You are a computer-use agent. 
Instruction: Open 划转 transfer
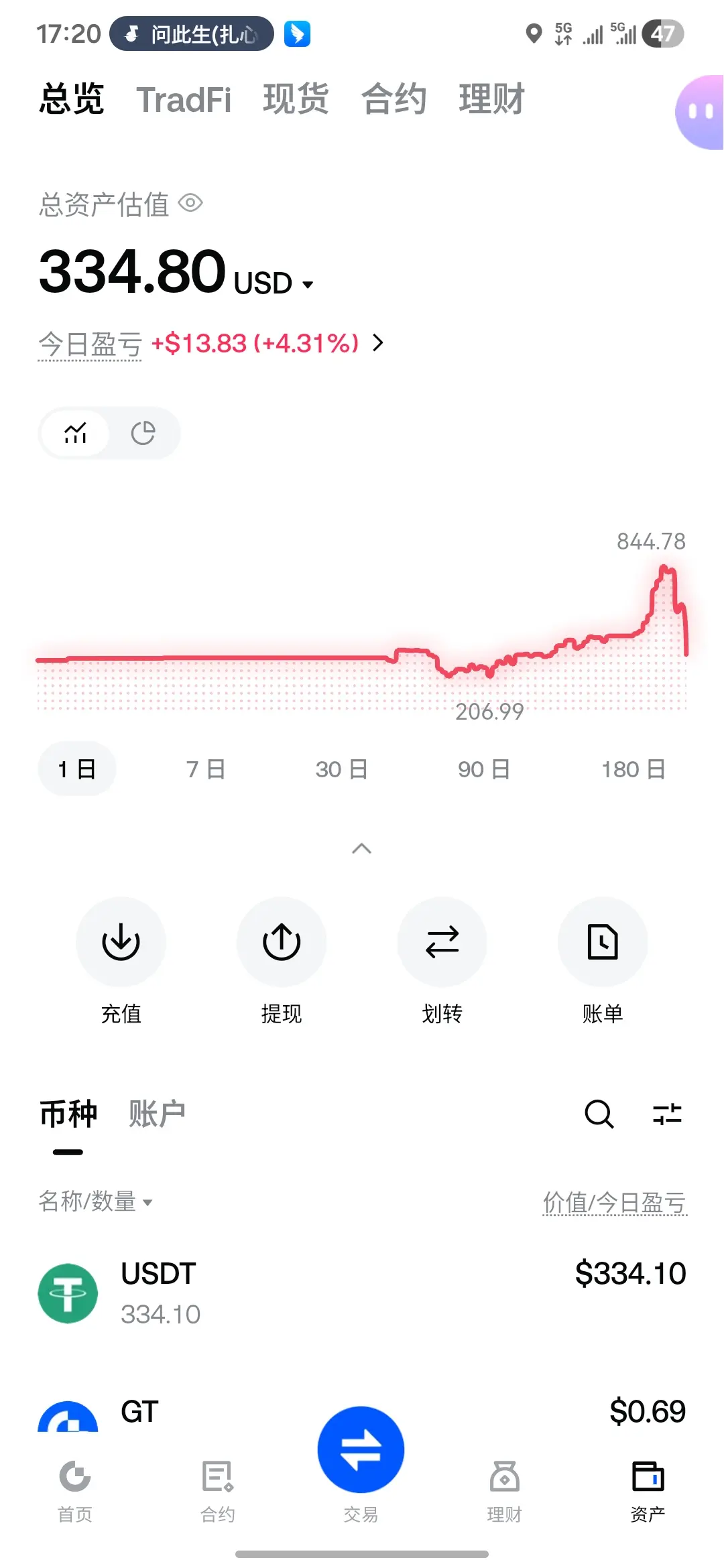coord(442,942)
